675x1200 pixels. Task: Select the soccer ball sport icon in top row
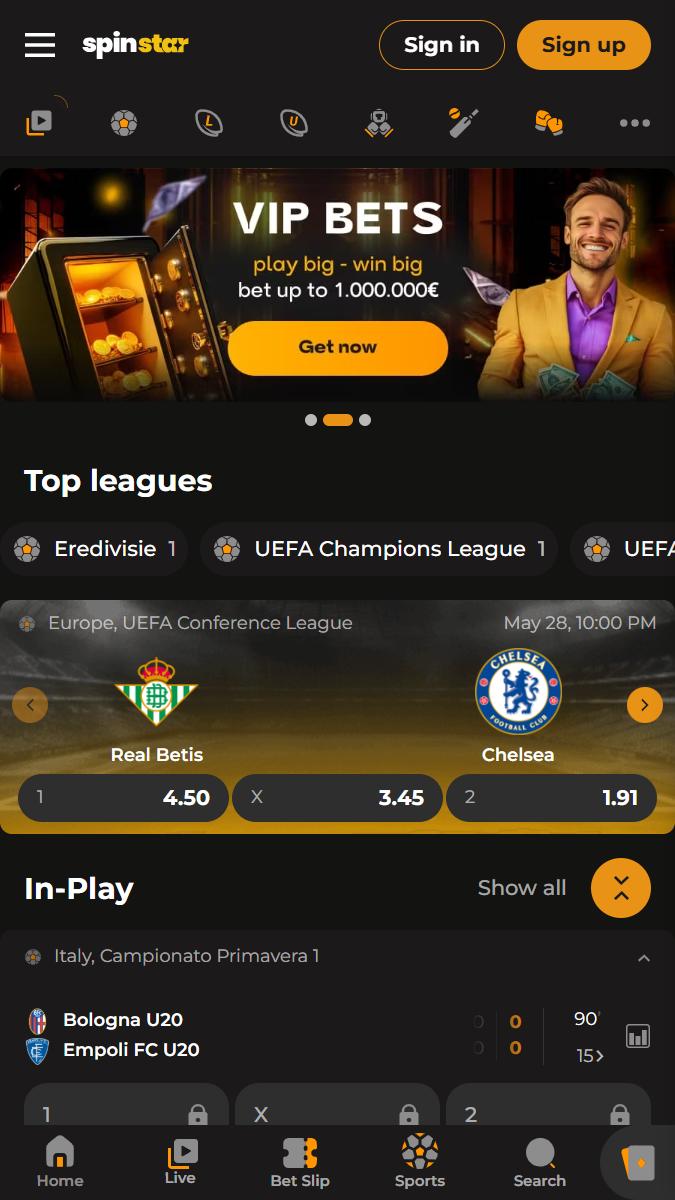(124, 123)
